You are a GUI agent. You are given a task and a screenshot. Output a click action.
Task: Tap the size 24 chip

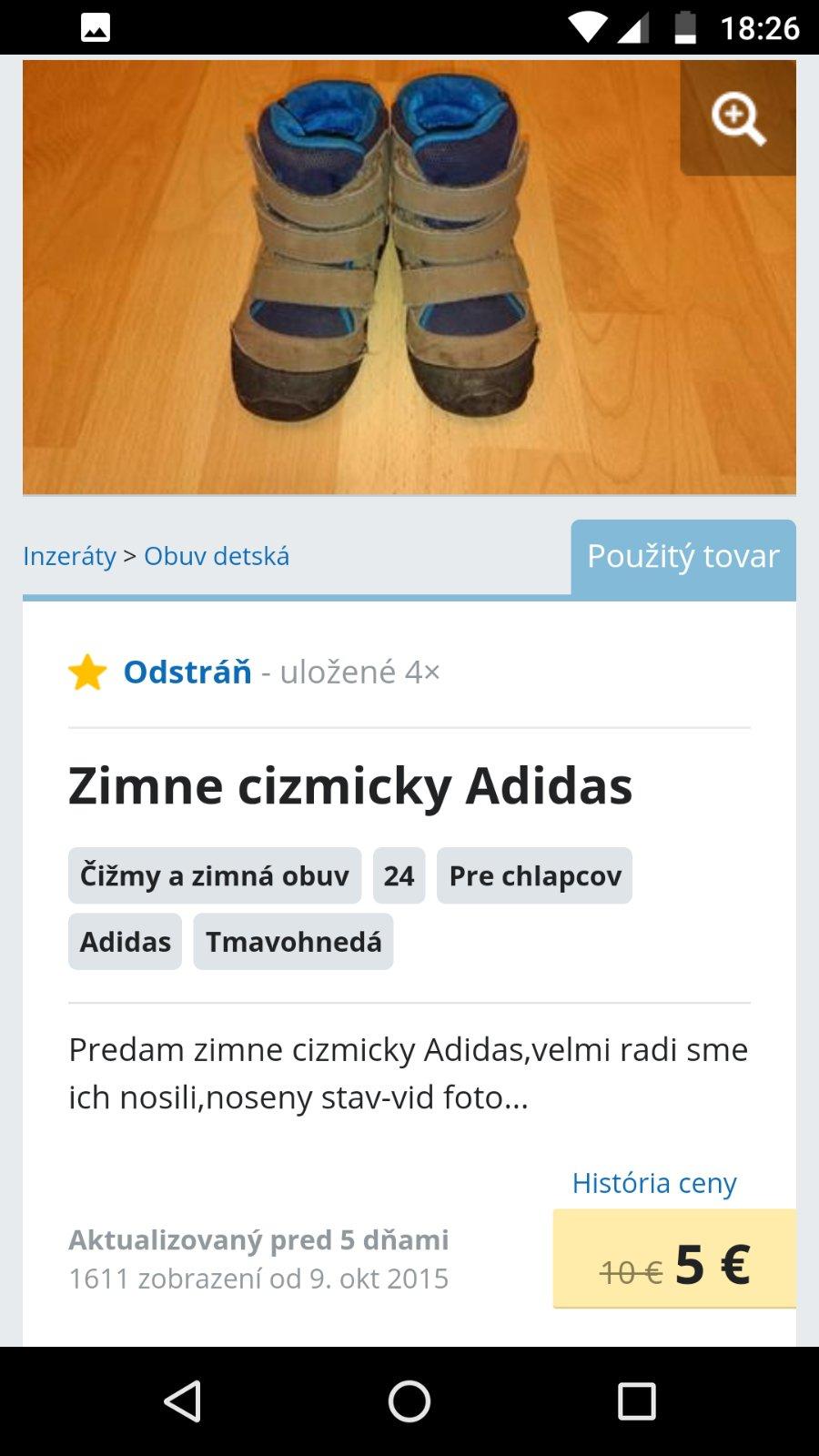[x=399, y=875]
